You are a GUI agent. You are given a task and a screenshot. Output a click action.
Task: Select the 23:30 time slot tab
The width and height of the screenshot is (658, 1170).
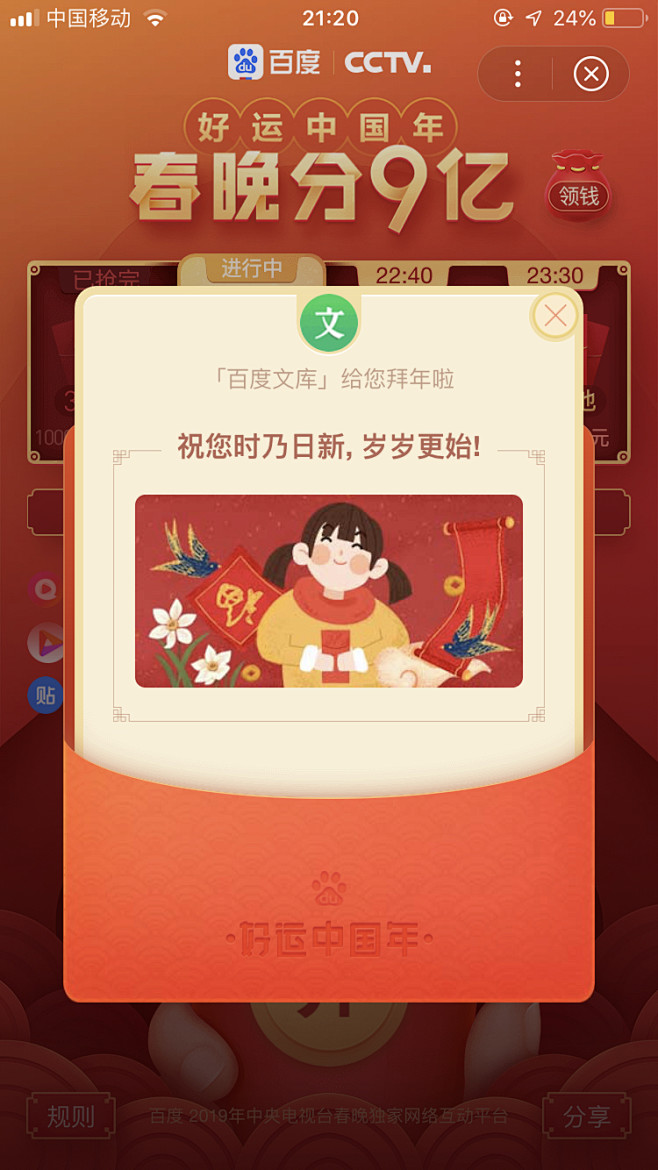pyautogui.click(x=555, y=275)
